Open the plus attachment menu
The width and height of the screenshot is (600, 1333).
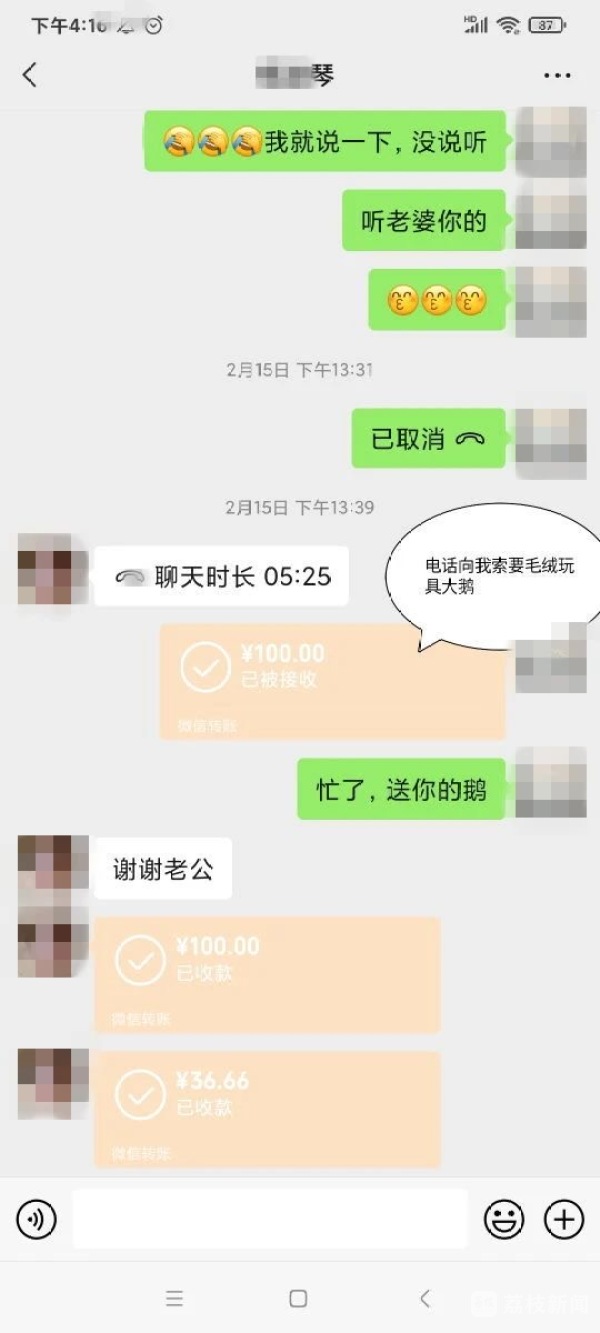pos(563,1219)
